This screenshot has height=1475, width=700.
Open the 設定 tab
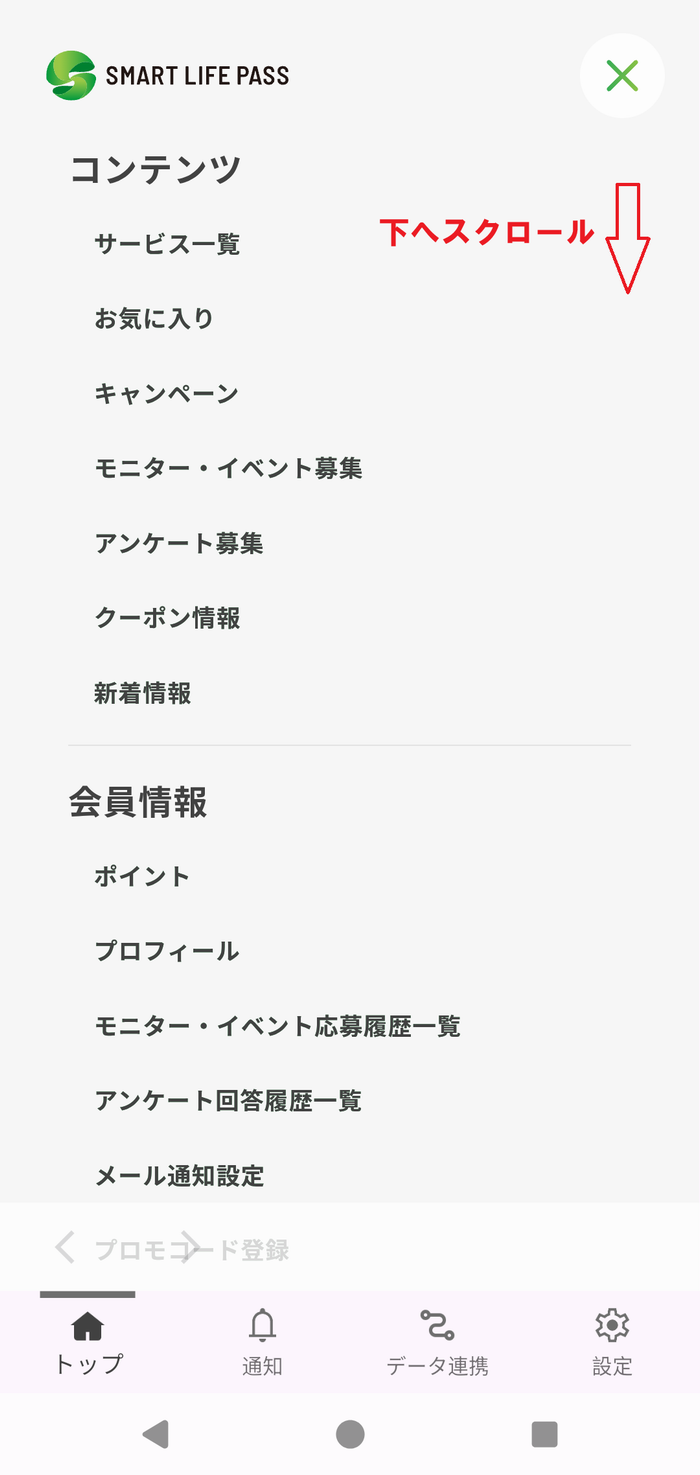click(612, 1342)
